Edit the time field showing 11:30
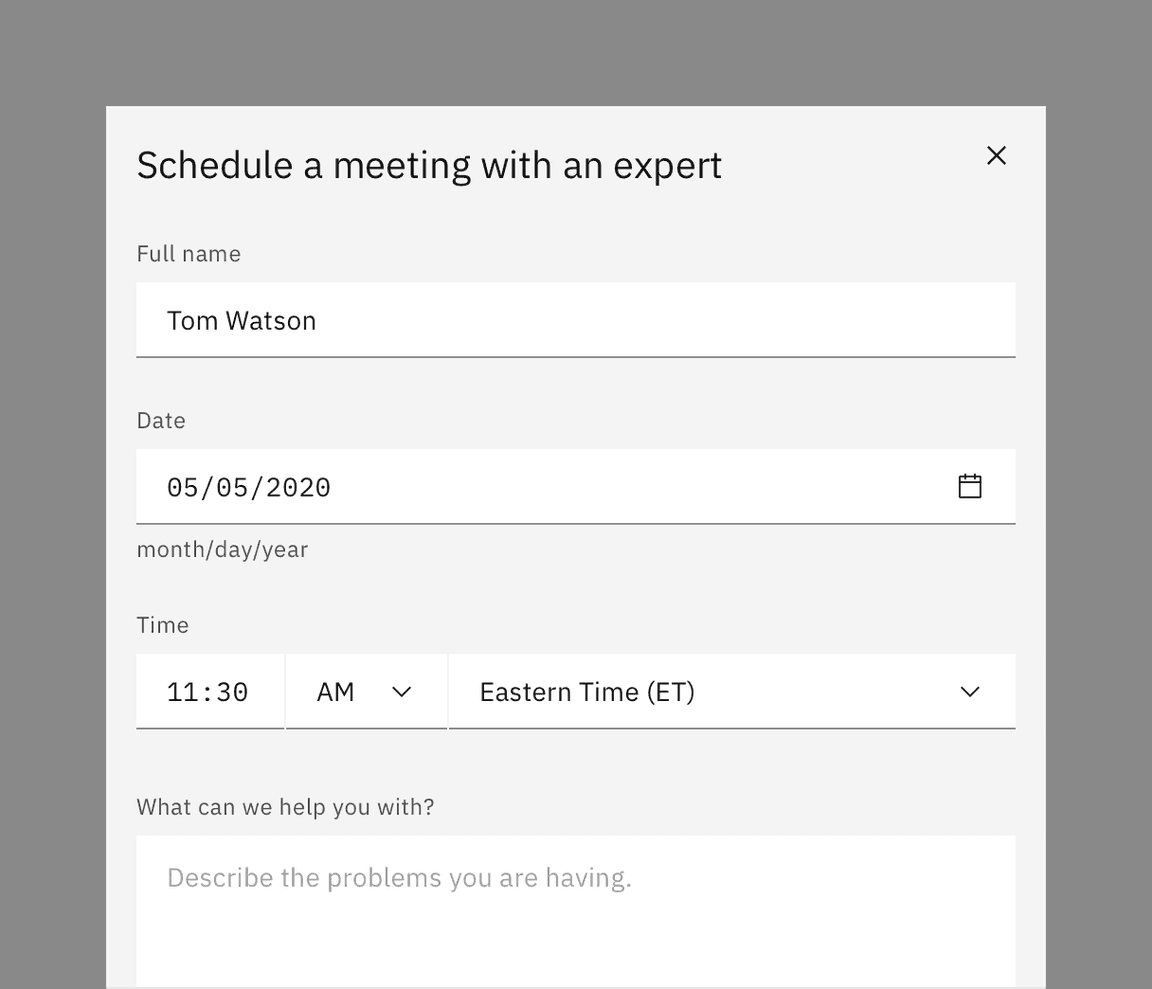The height and width of the screenshot is (989, 1152). 209,692
